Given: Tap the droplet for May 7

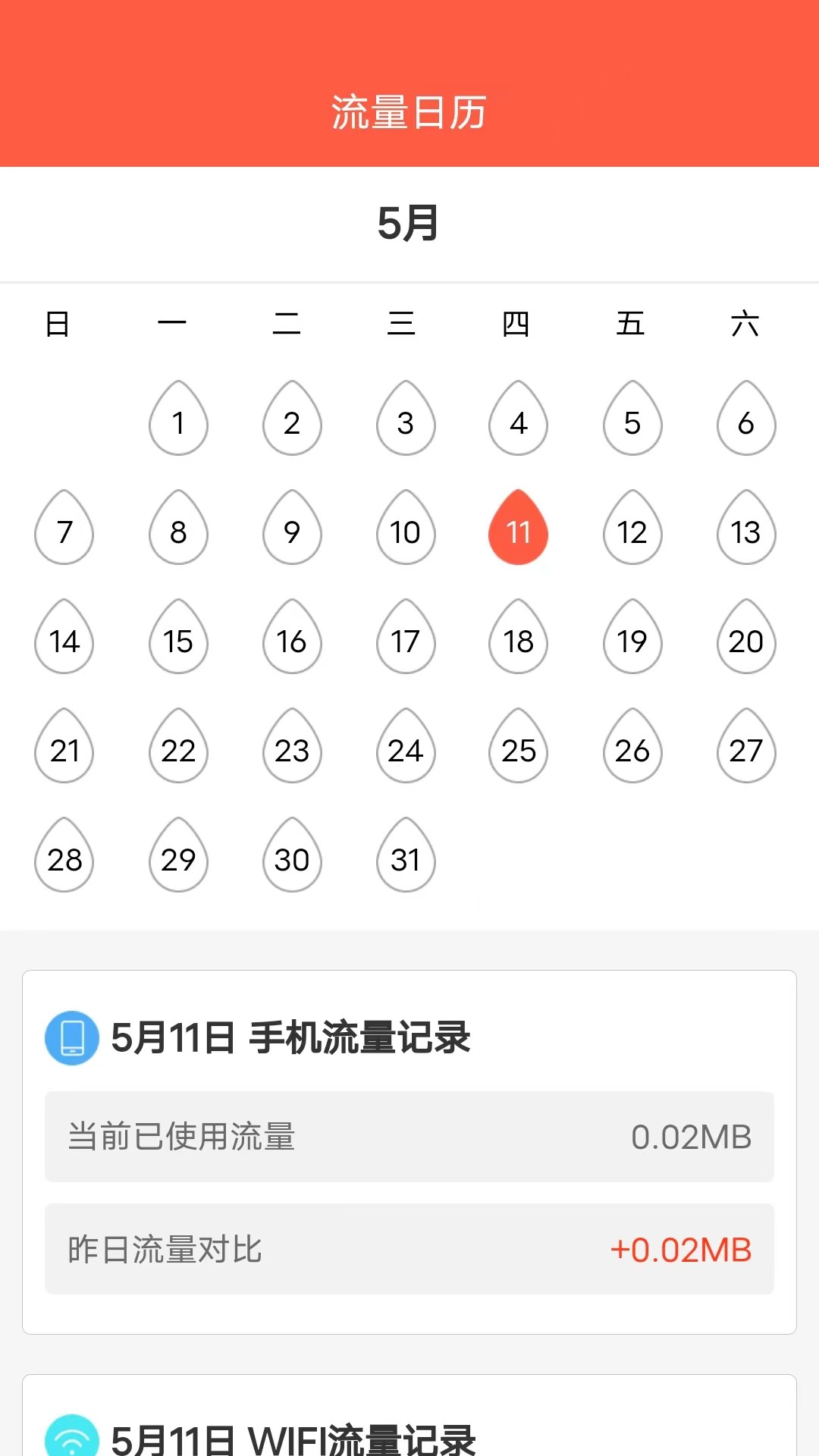Looking at the screenshot, I should tap(64, 532).
